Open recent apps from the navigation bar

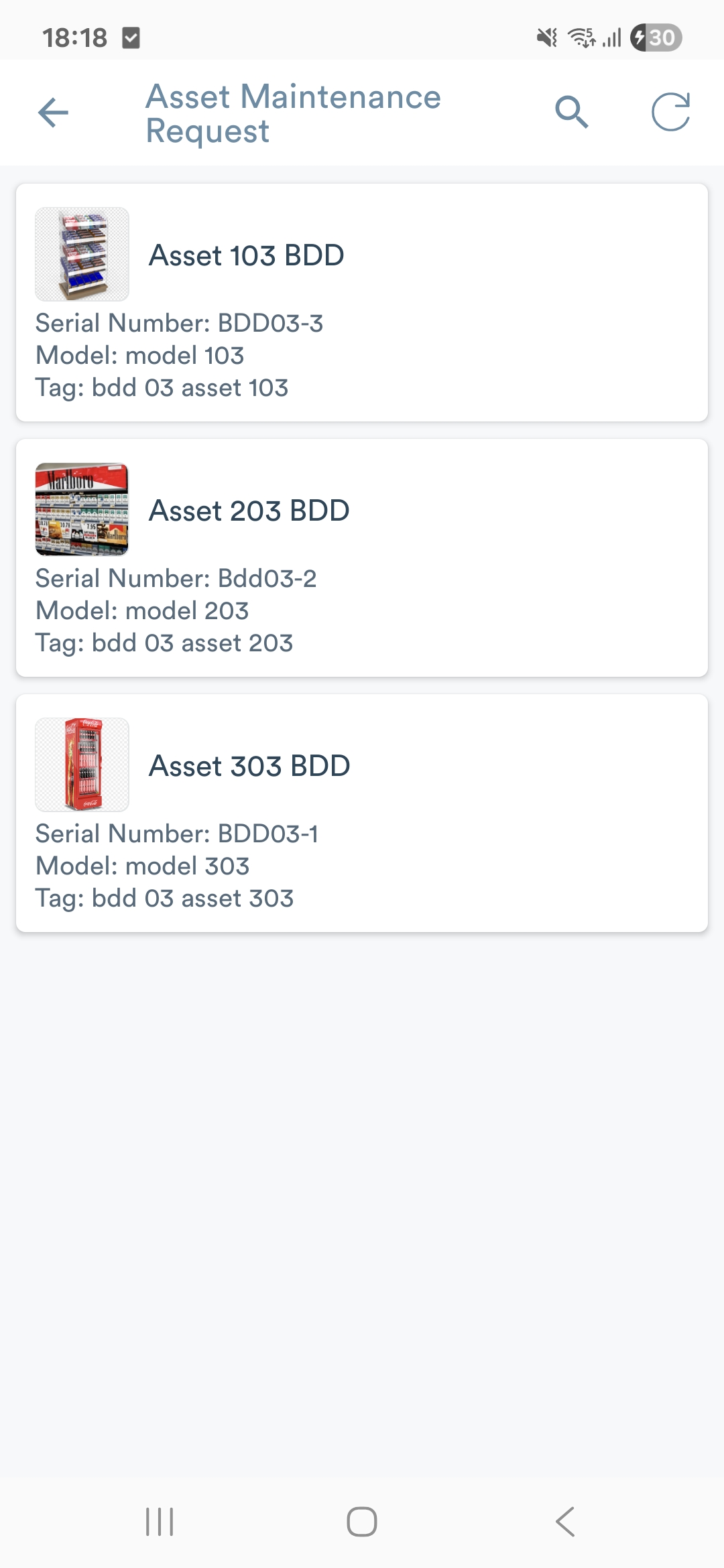tap(160, 1522)
